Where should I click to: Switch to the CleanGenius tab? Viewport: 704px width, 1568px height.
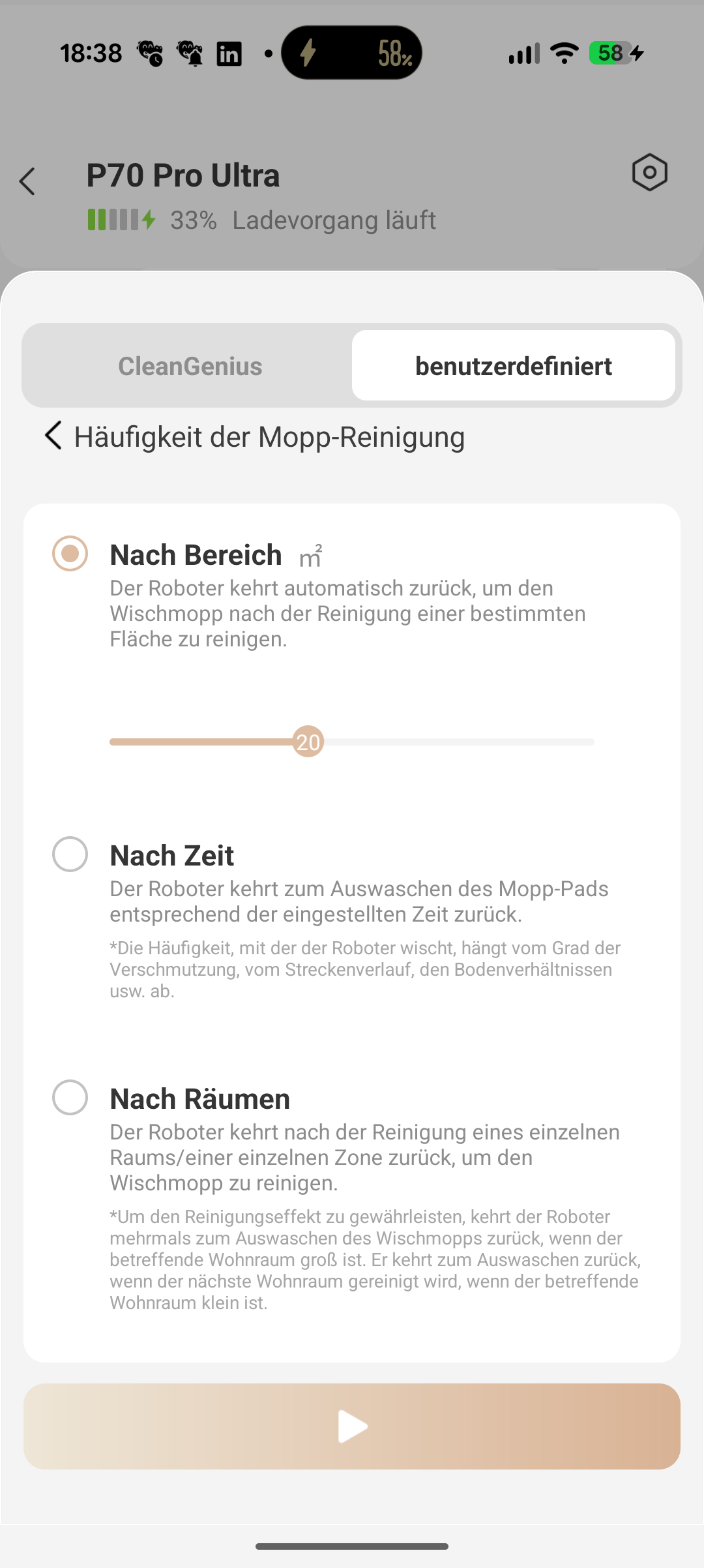click(x=190, y=366)
